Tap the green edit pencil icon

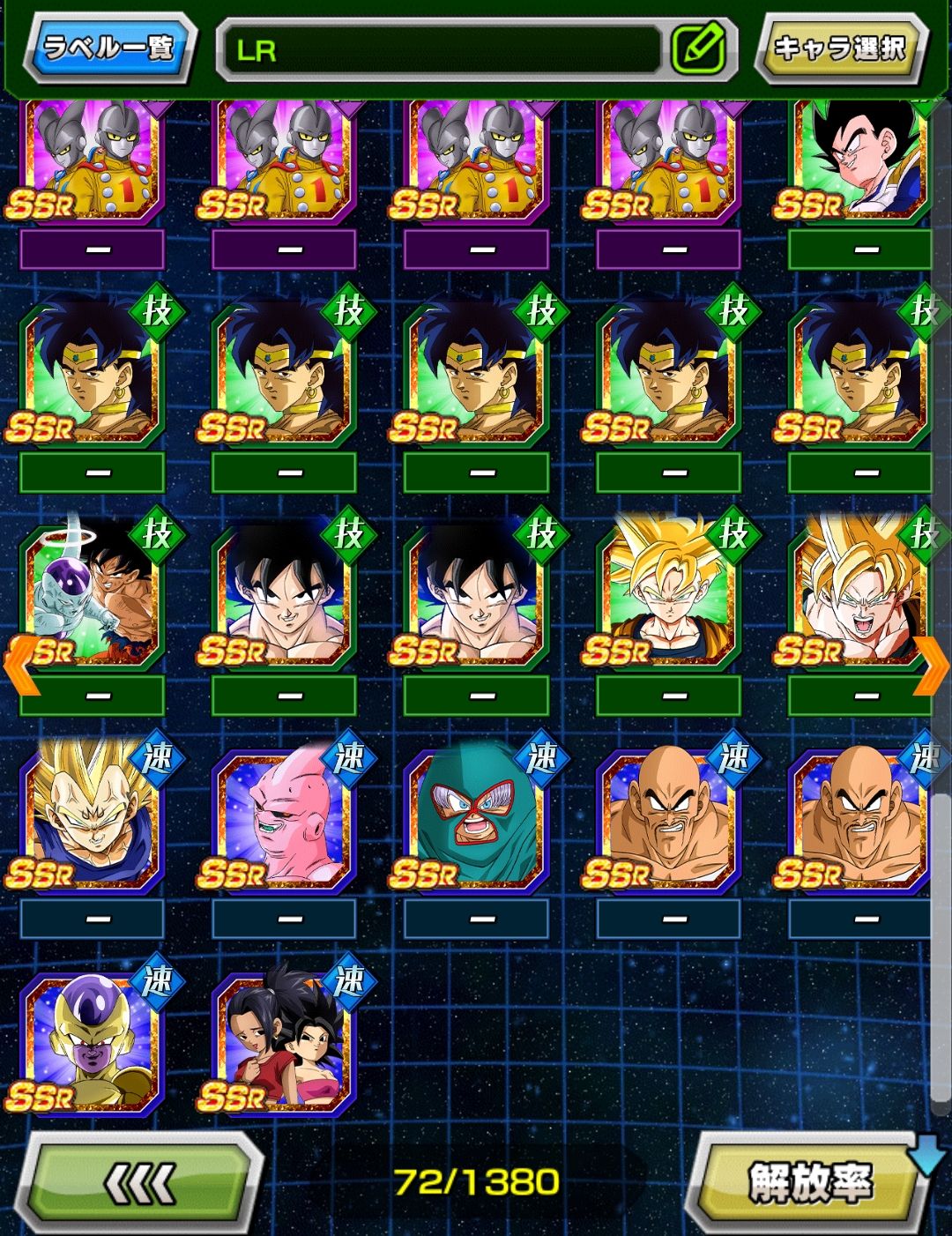click(697, 49)
